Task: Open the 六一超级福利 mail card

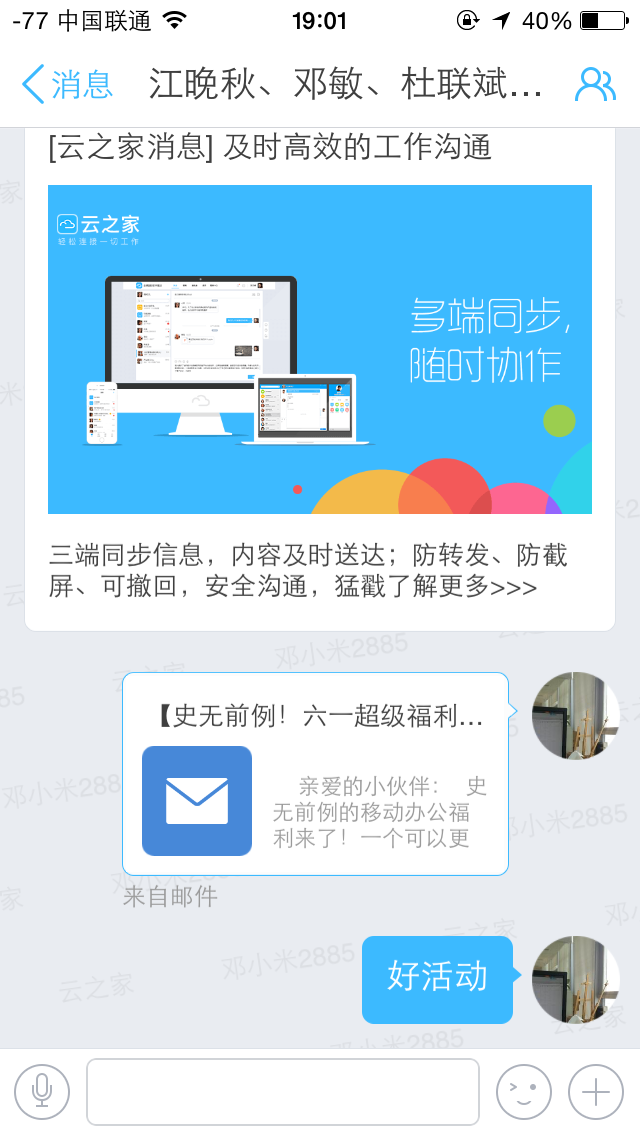Action: pos(315,774)
